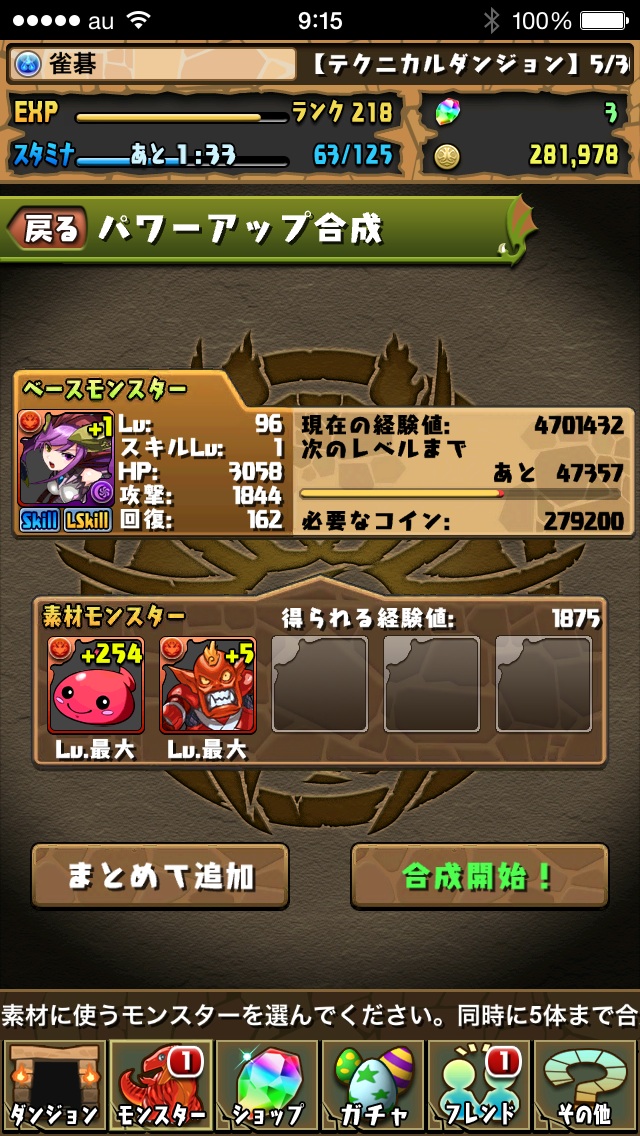Screen dimensions: 640x1136
Task: Open the ダンジョン tab
Action: 53,1086
